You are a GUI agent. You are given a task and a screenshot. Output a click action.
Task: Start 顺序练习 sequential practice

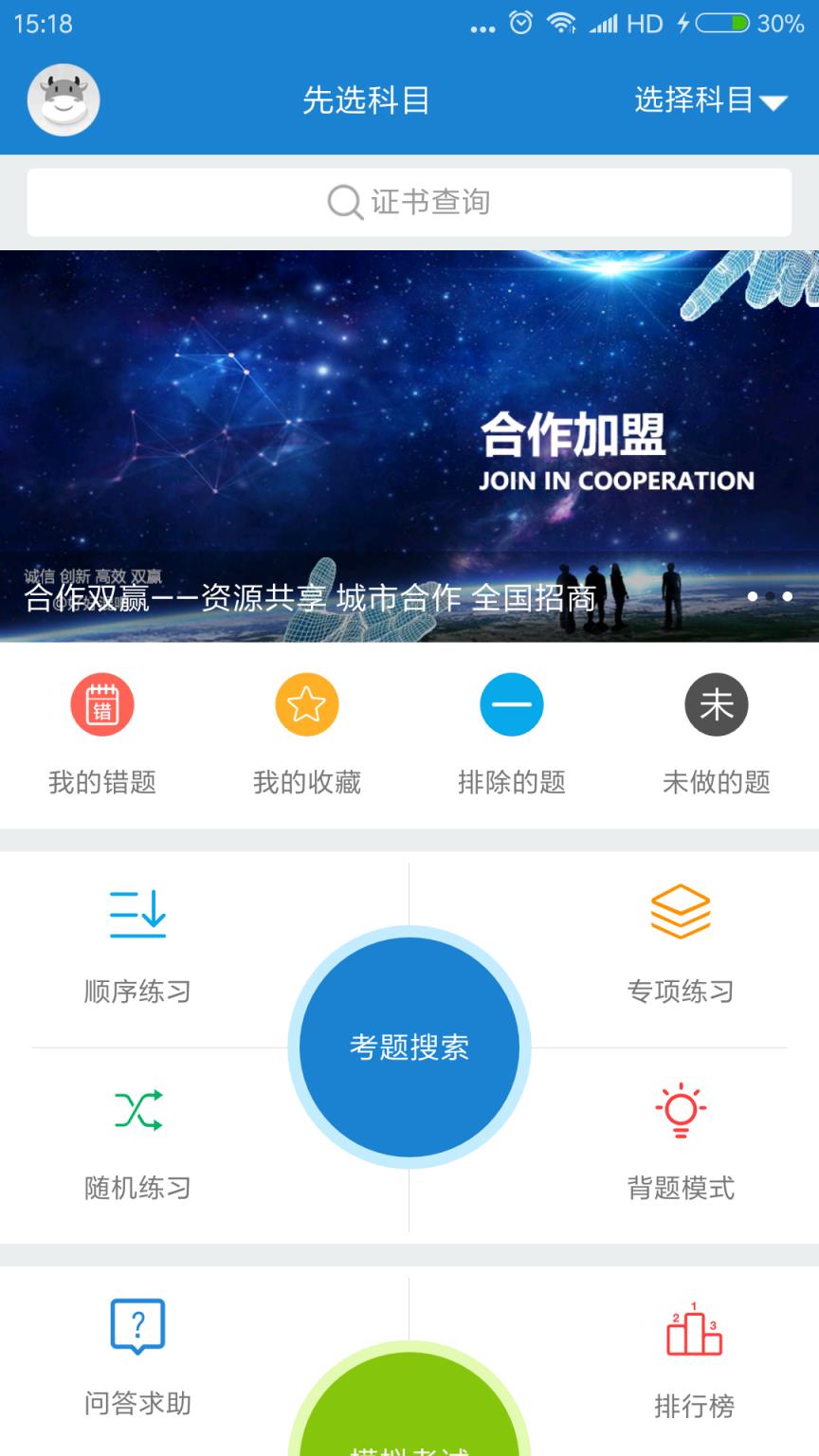(x=136, y=948)
